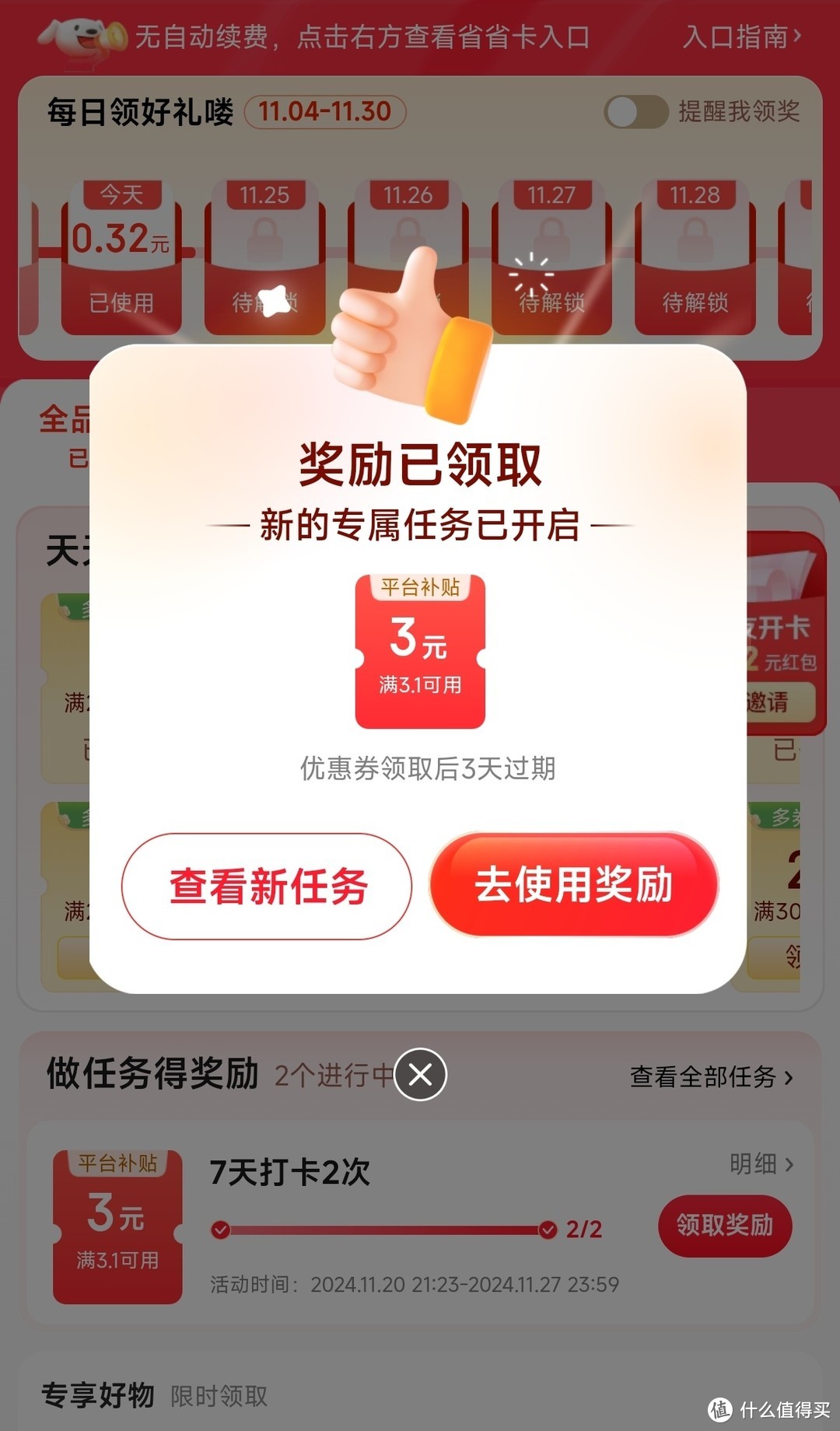Open today's 0.32元 reward card
The width and height of the screenshot is (840, 1431).
click(121, 257)
